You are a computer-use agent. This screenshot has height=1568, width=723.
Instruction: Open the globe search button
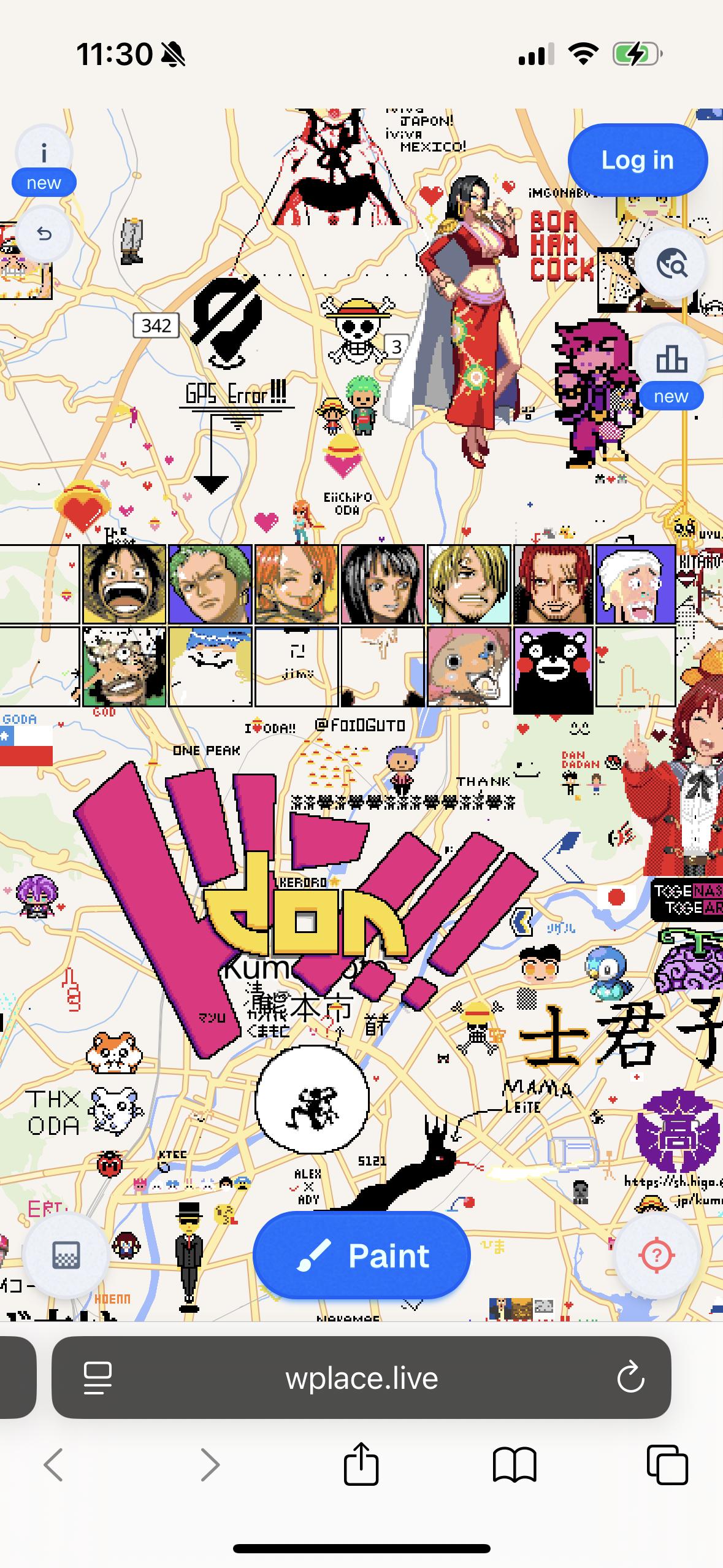[671, 264]
